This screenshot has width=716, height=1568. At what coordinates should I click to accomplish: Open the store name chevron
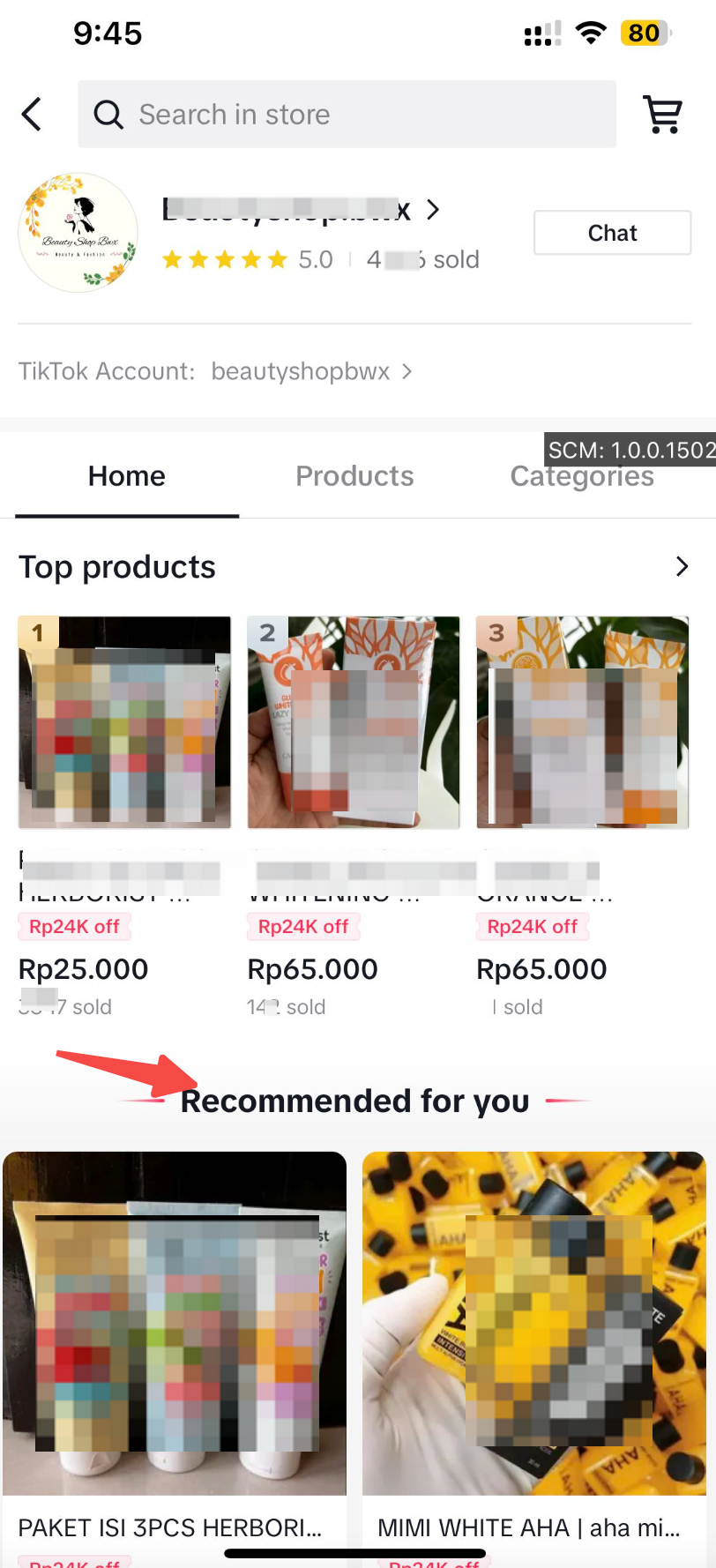click(433, 210)
